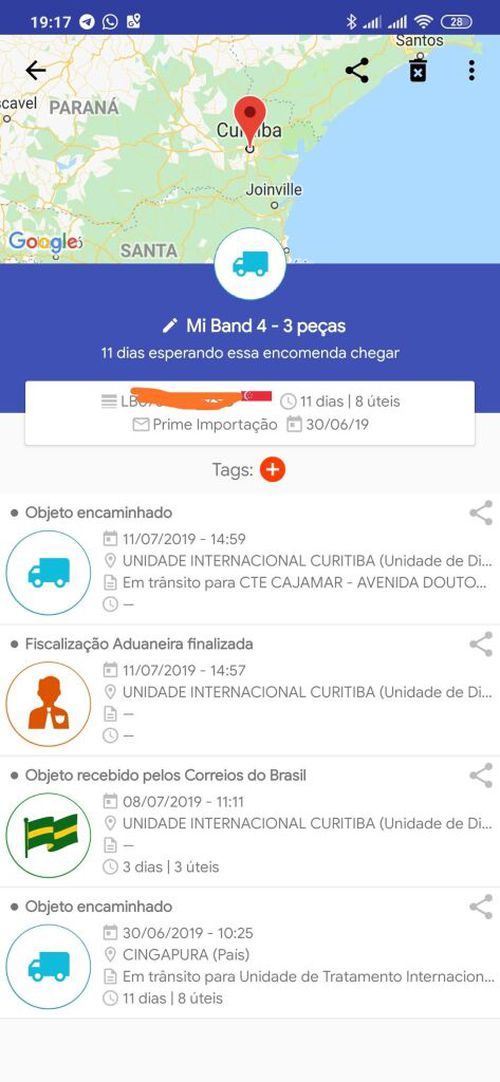Open the CINGAPURA Objeto encaminhado entry
The height and width of the screenshot is (1082, 500).
(250, 953)
